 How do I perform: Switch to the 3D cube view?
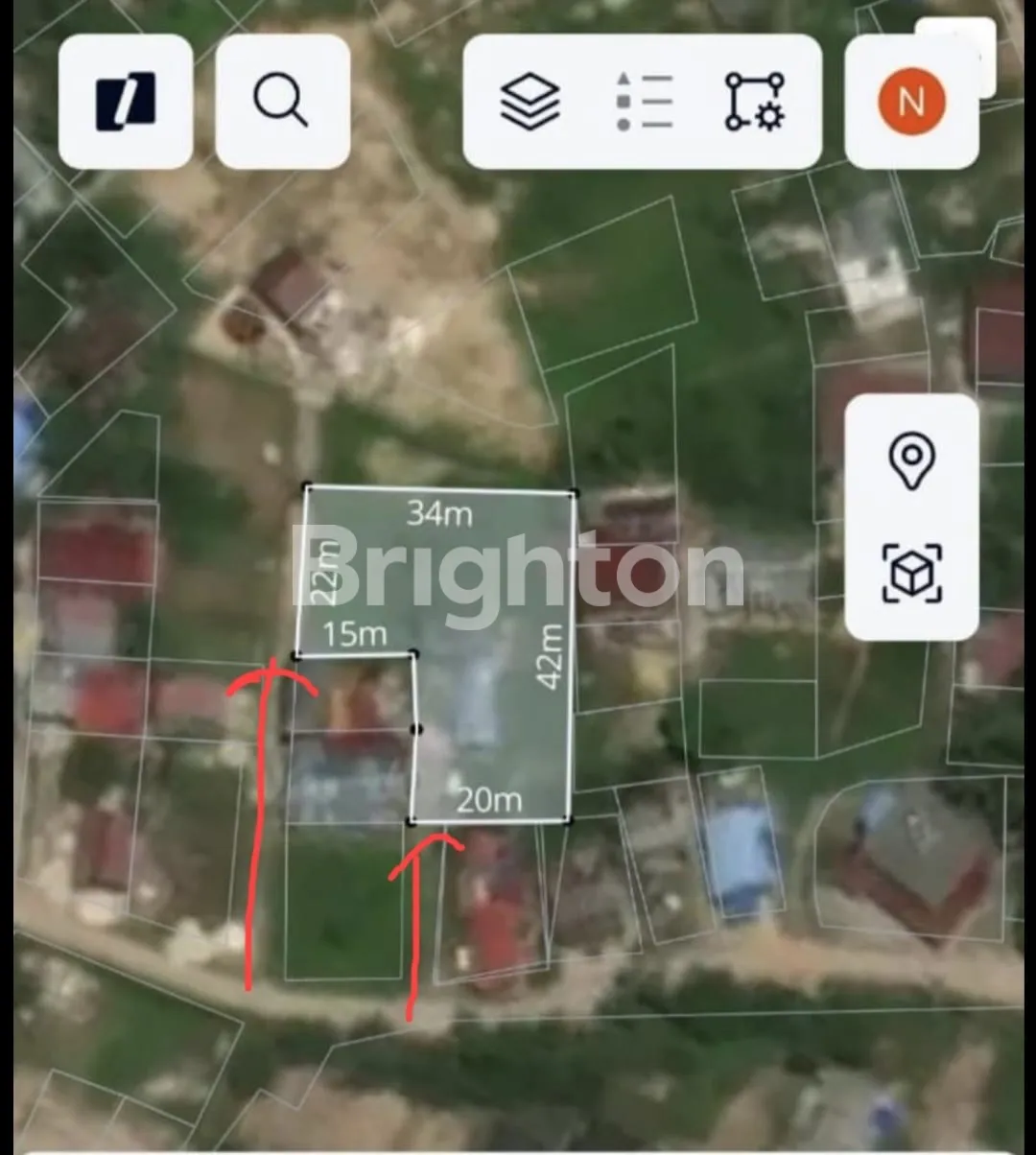click(911, 573)
